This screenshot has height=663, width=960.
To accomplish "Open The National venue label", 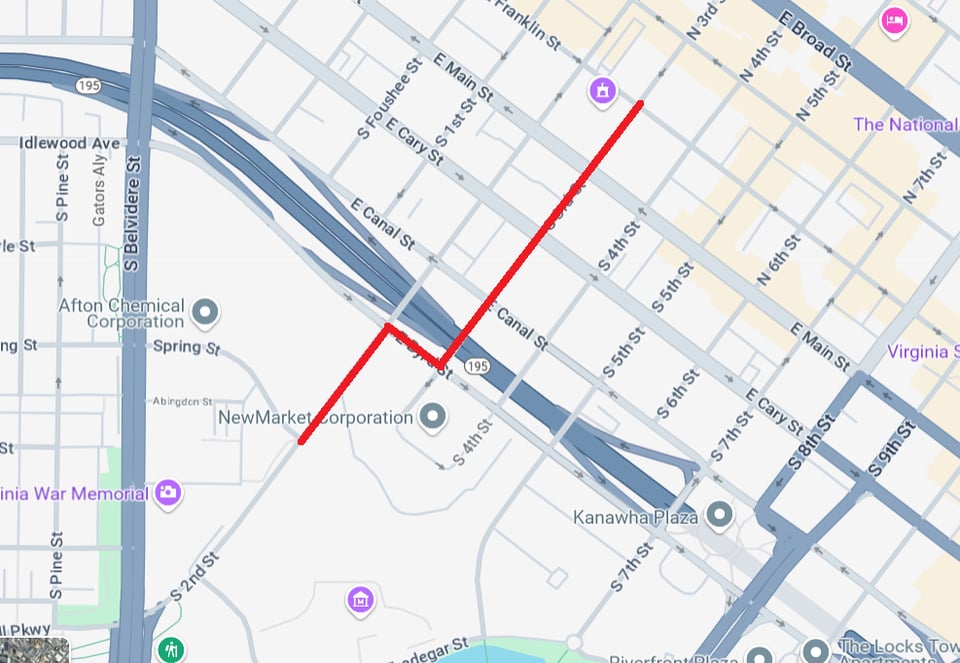I will tap(904, 125).
